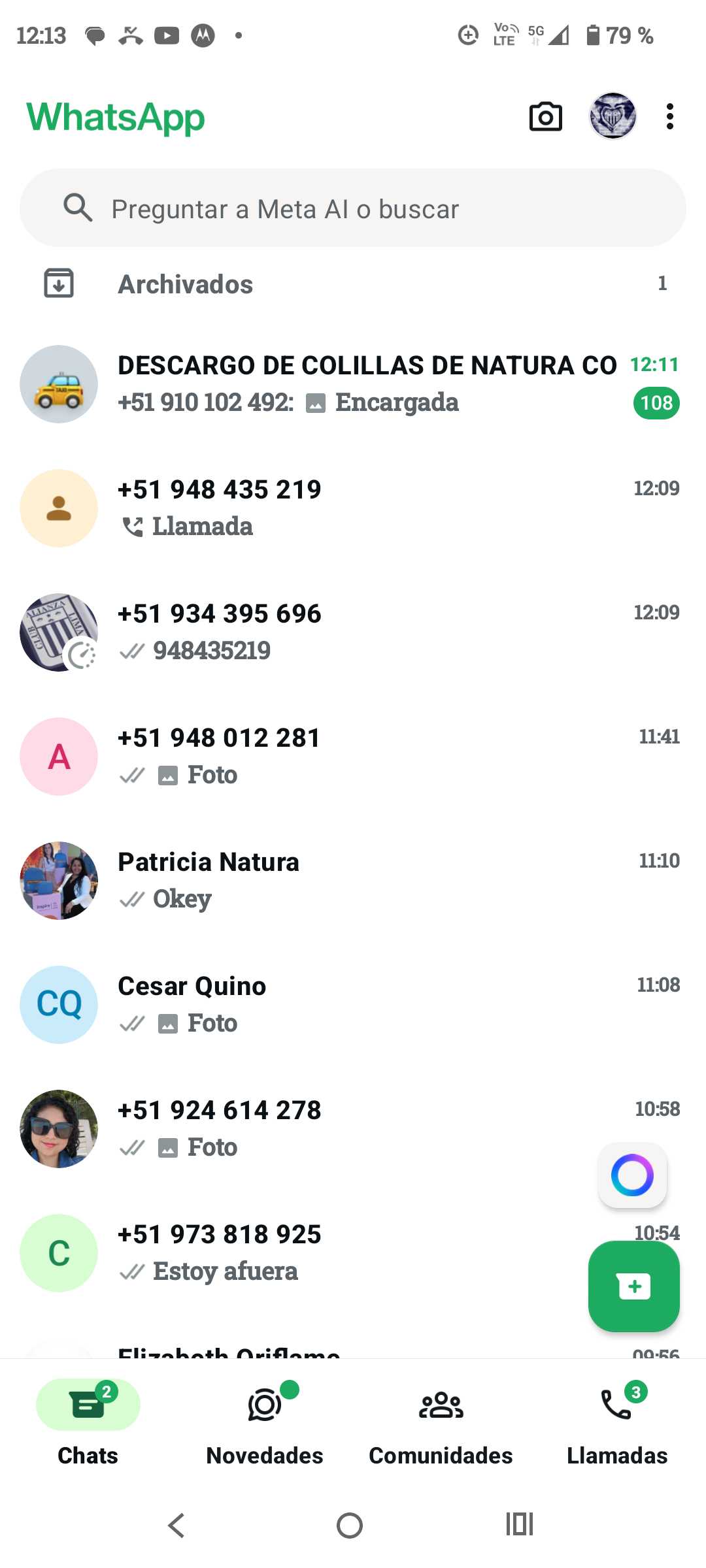Screen dimensions: 706x1568
Task: Tap the Meta AI search field
Action: 353,208
